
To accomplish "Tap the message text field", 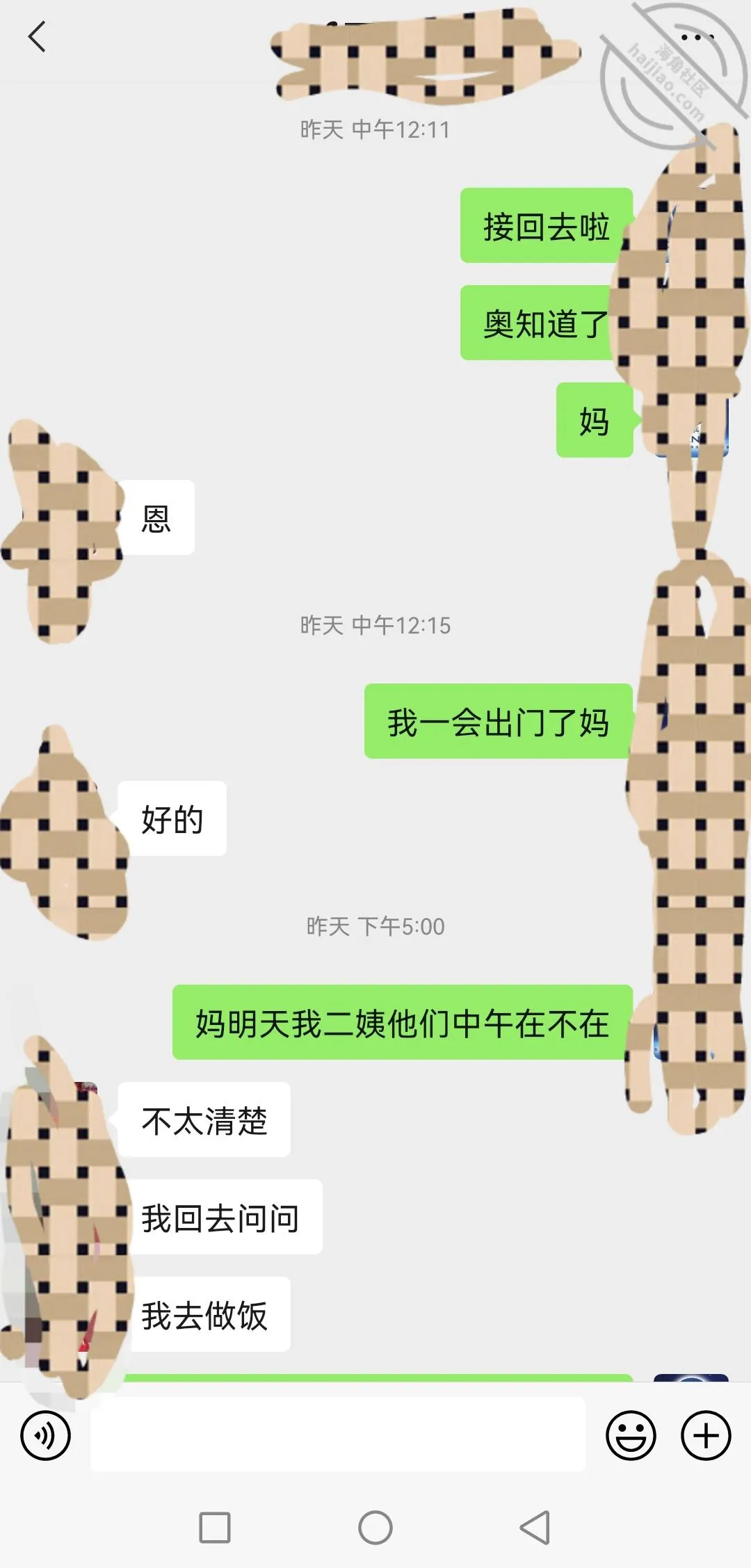I will coord(338,1434).
